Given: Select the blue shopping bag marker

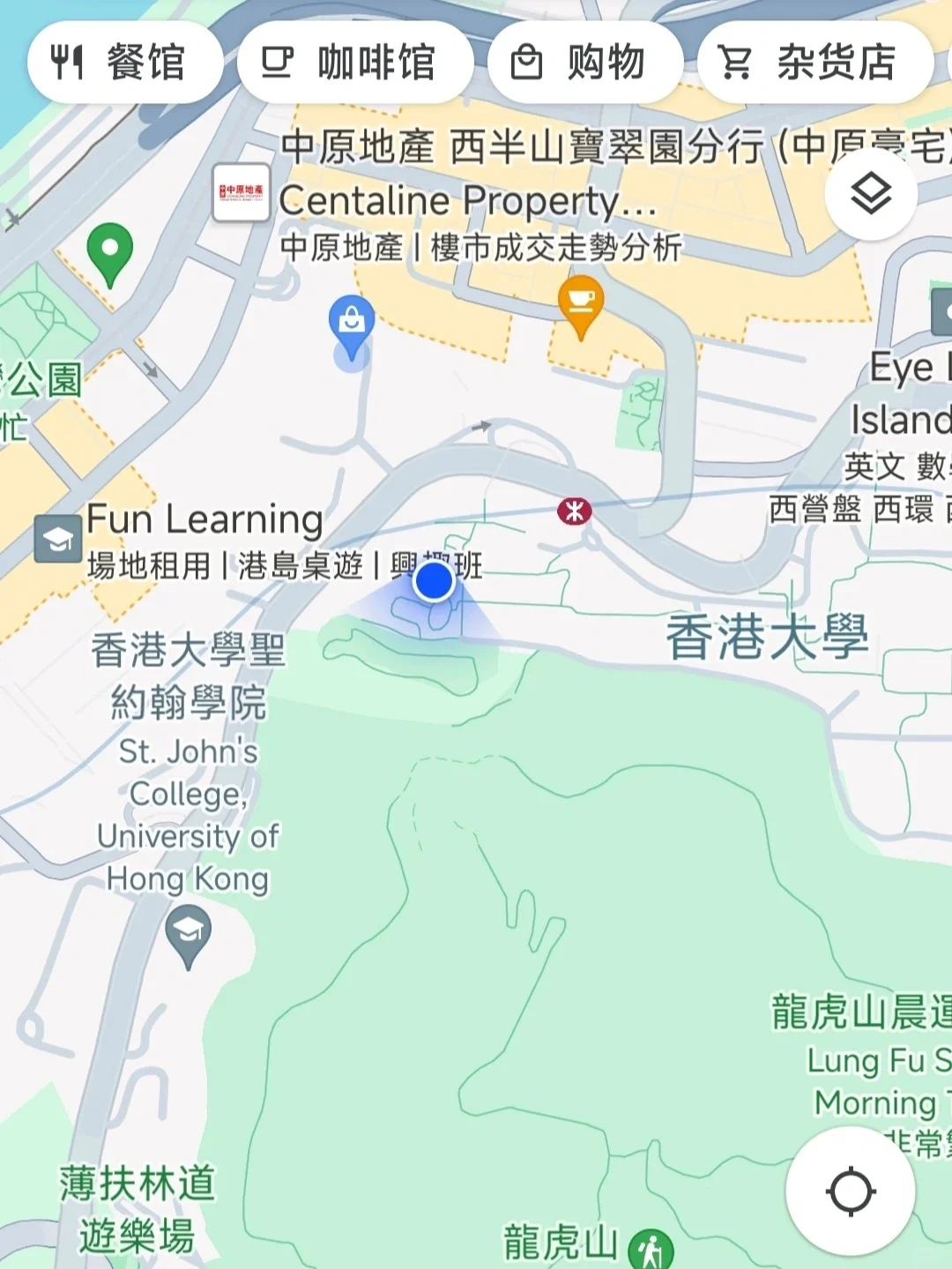Looking at the screenshot, I should click(350, 322).
